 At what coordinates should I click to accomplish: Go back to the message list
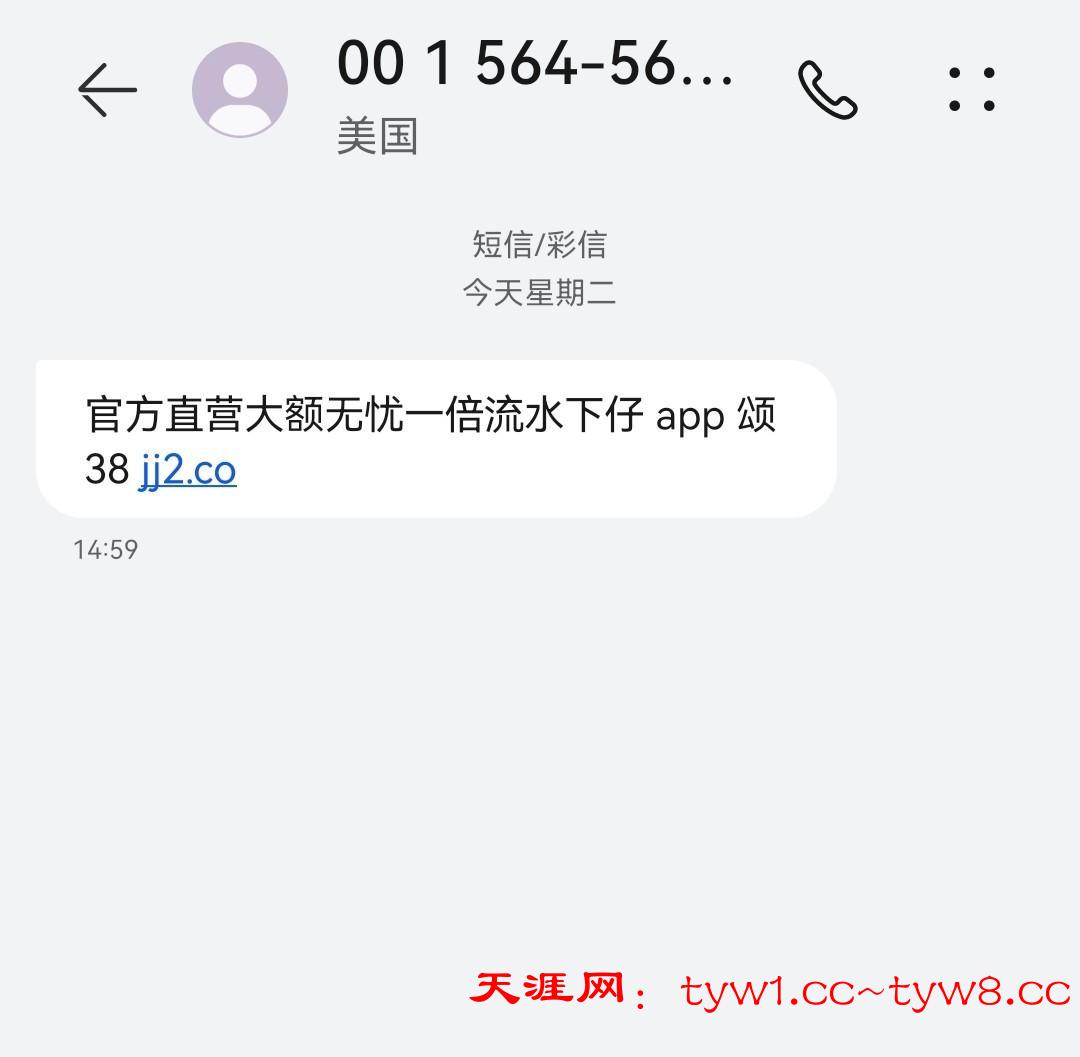click(x=107, y=90)
